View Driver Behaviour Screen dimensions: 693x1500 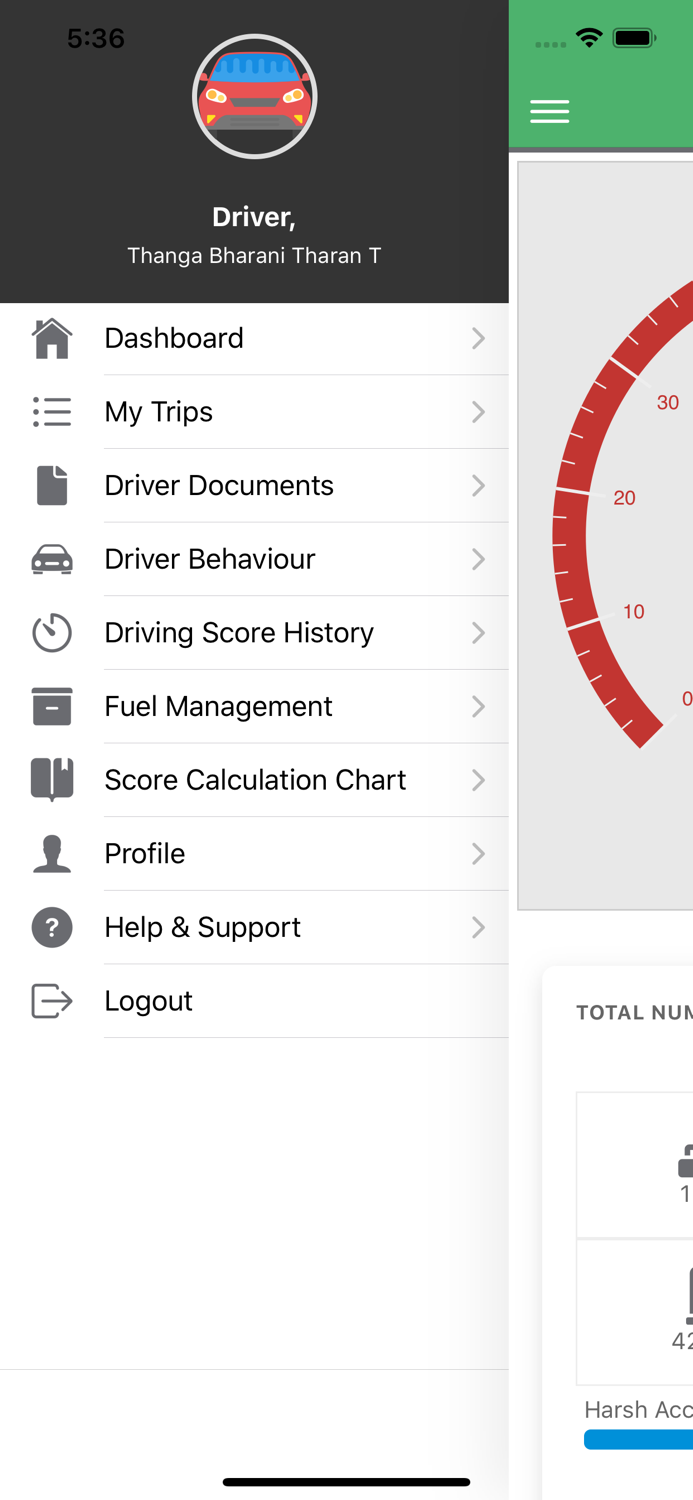click(x=254, y=559)
